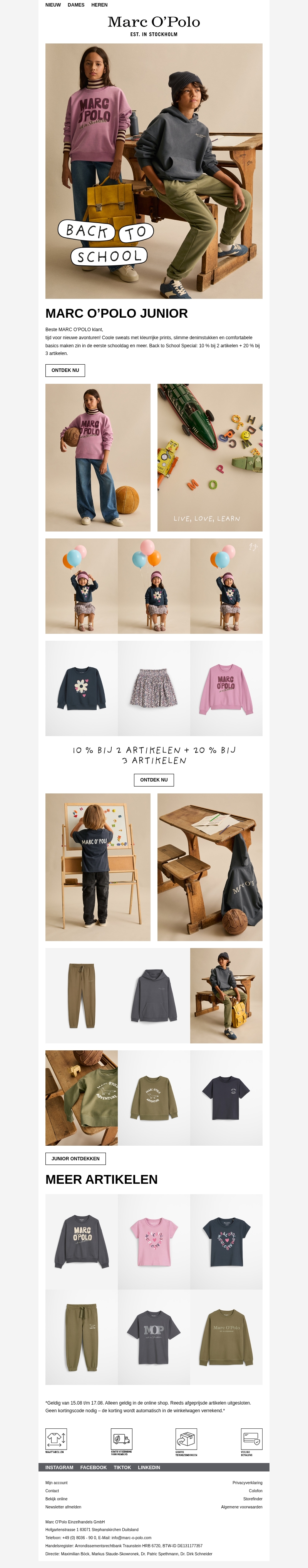The width and height of the screenshot is (308, 1568).
Task: Unsubscribe via Newsletter afmelden
Action: (x=63, y=1506)
